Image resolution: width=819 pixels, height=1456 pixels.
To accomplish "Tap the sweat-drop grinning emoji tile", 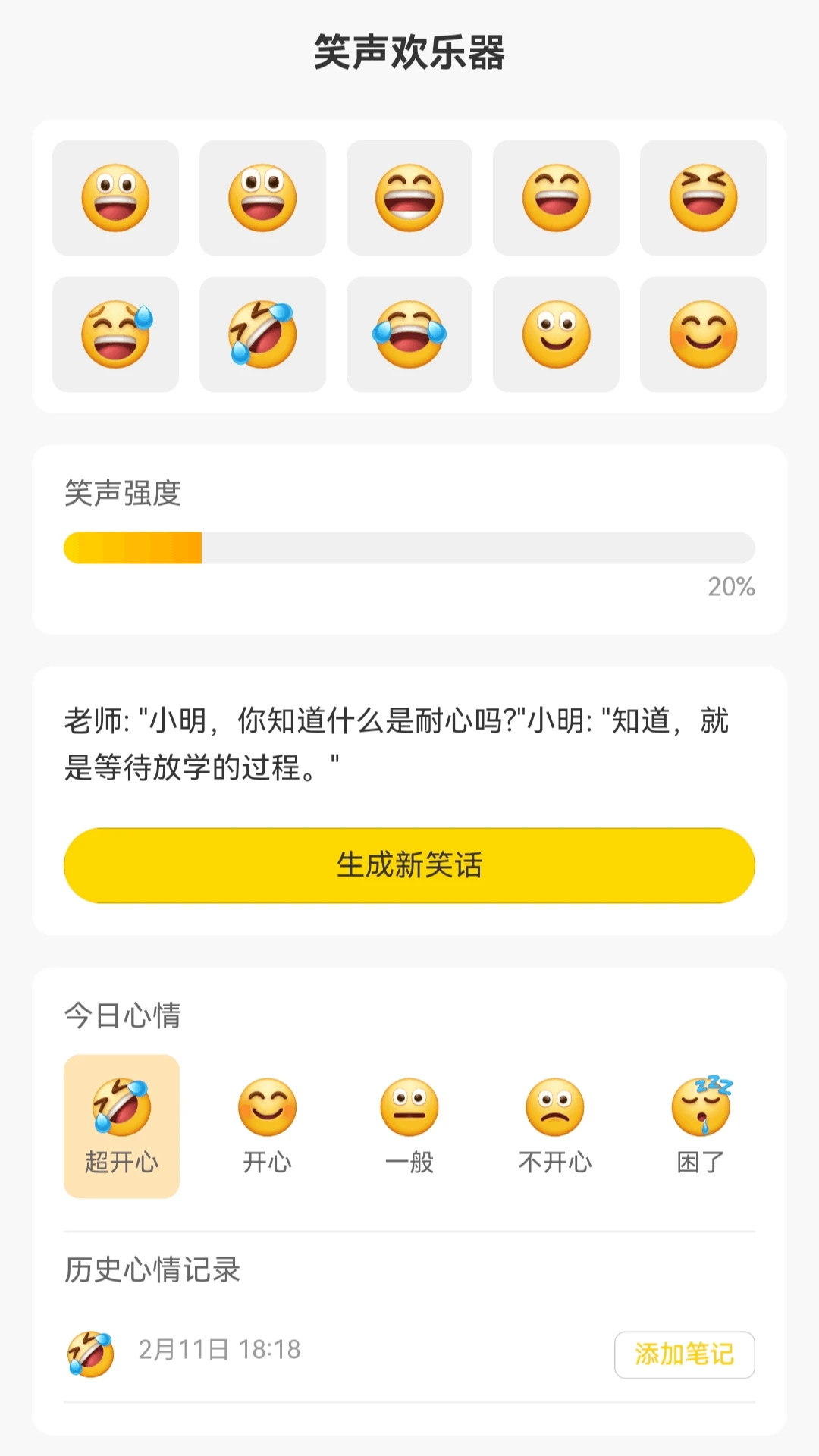I will 115,334.
